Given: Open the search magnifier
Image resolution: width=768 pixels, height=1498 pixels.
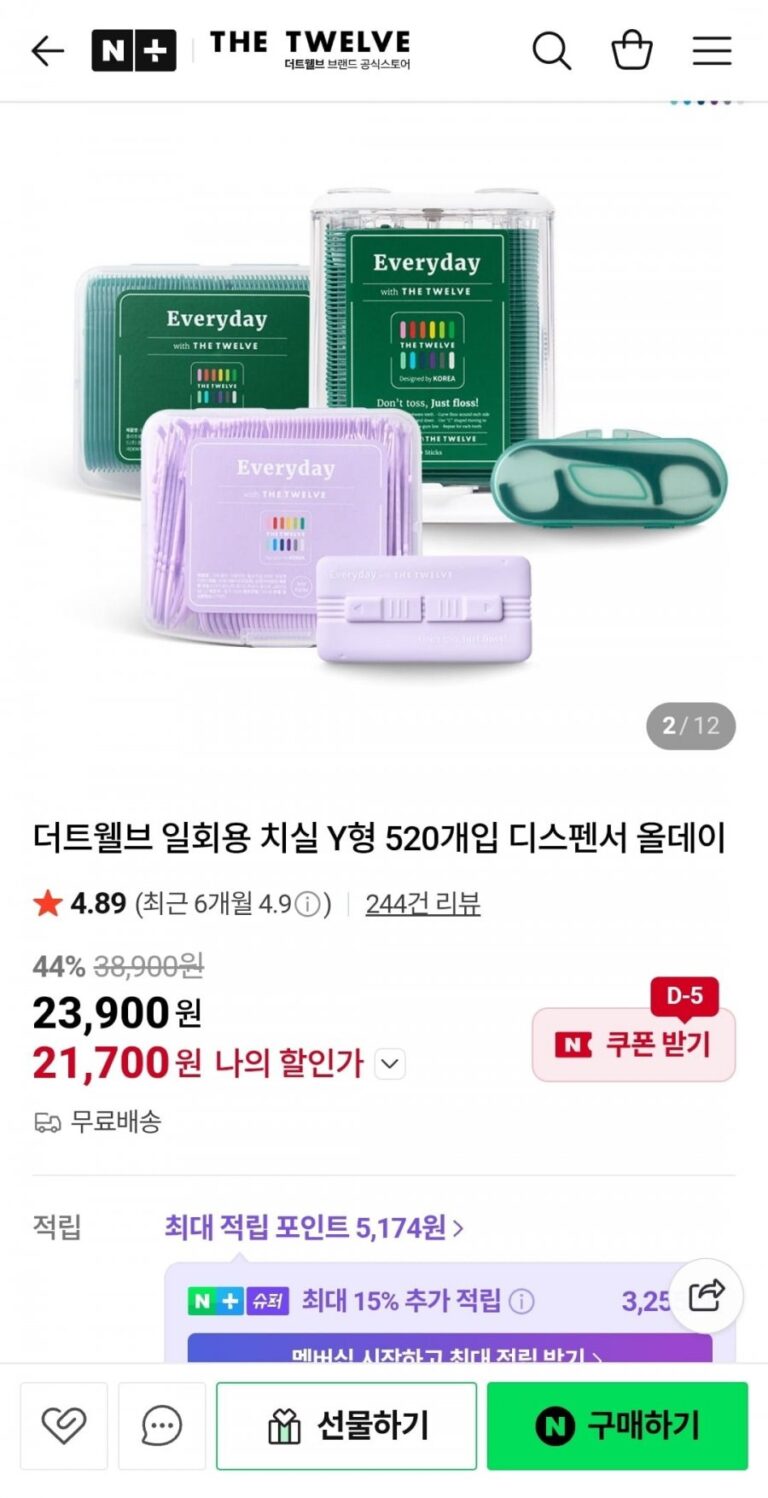Looking at the screenshot, I should point(551,51).
